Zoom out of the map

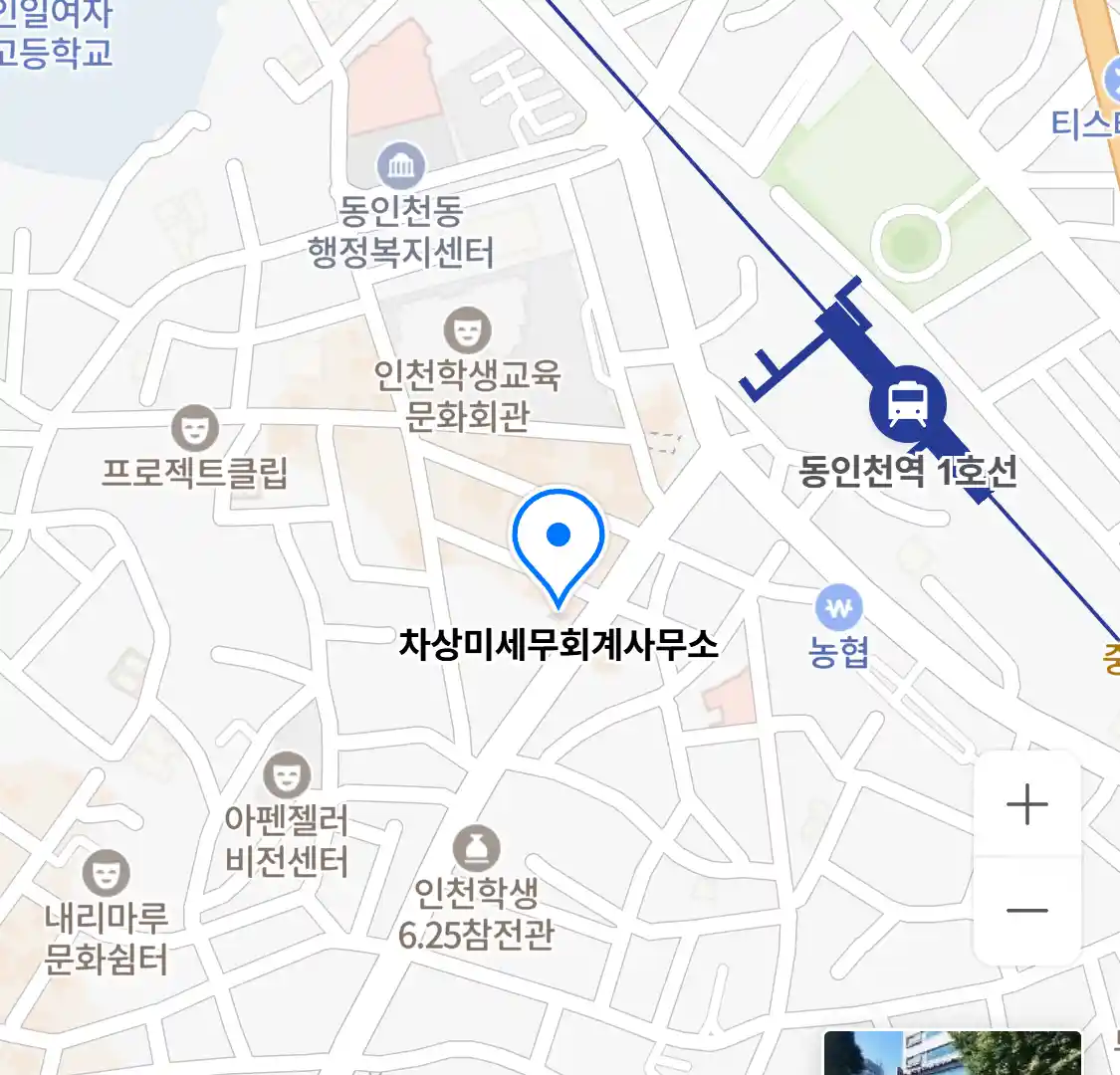[x=1026, y=910]
